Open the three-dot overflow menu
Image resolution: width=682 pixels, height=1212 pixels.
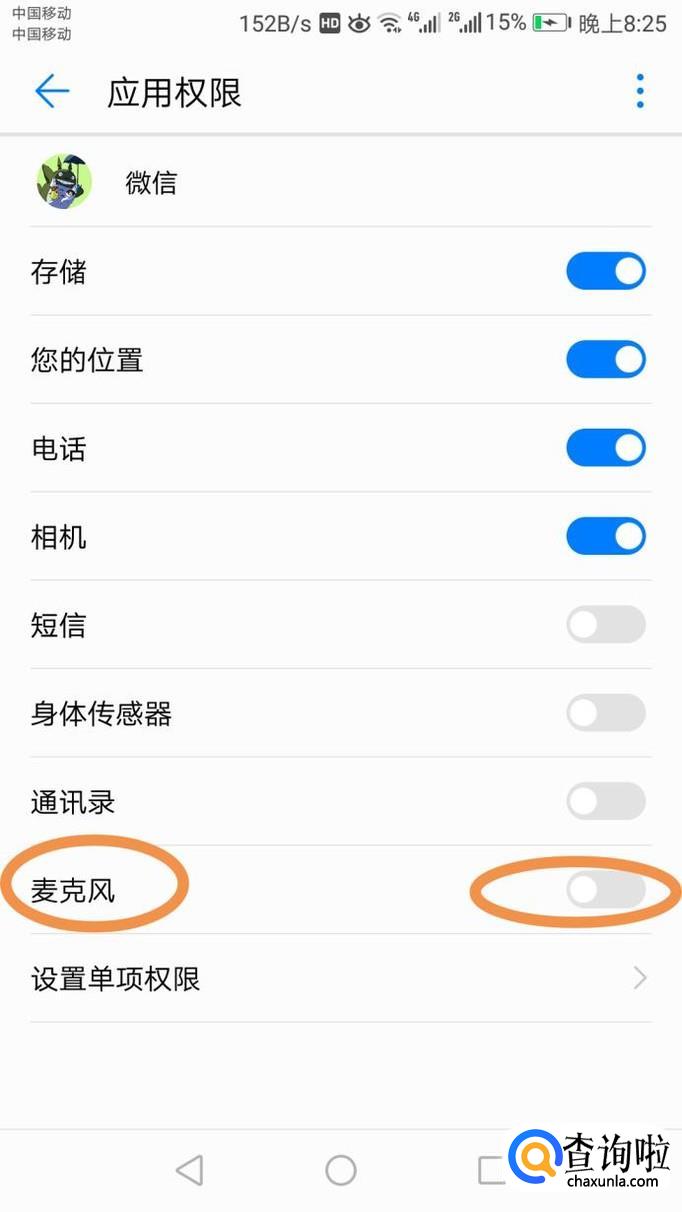(640, 92)
